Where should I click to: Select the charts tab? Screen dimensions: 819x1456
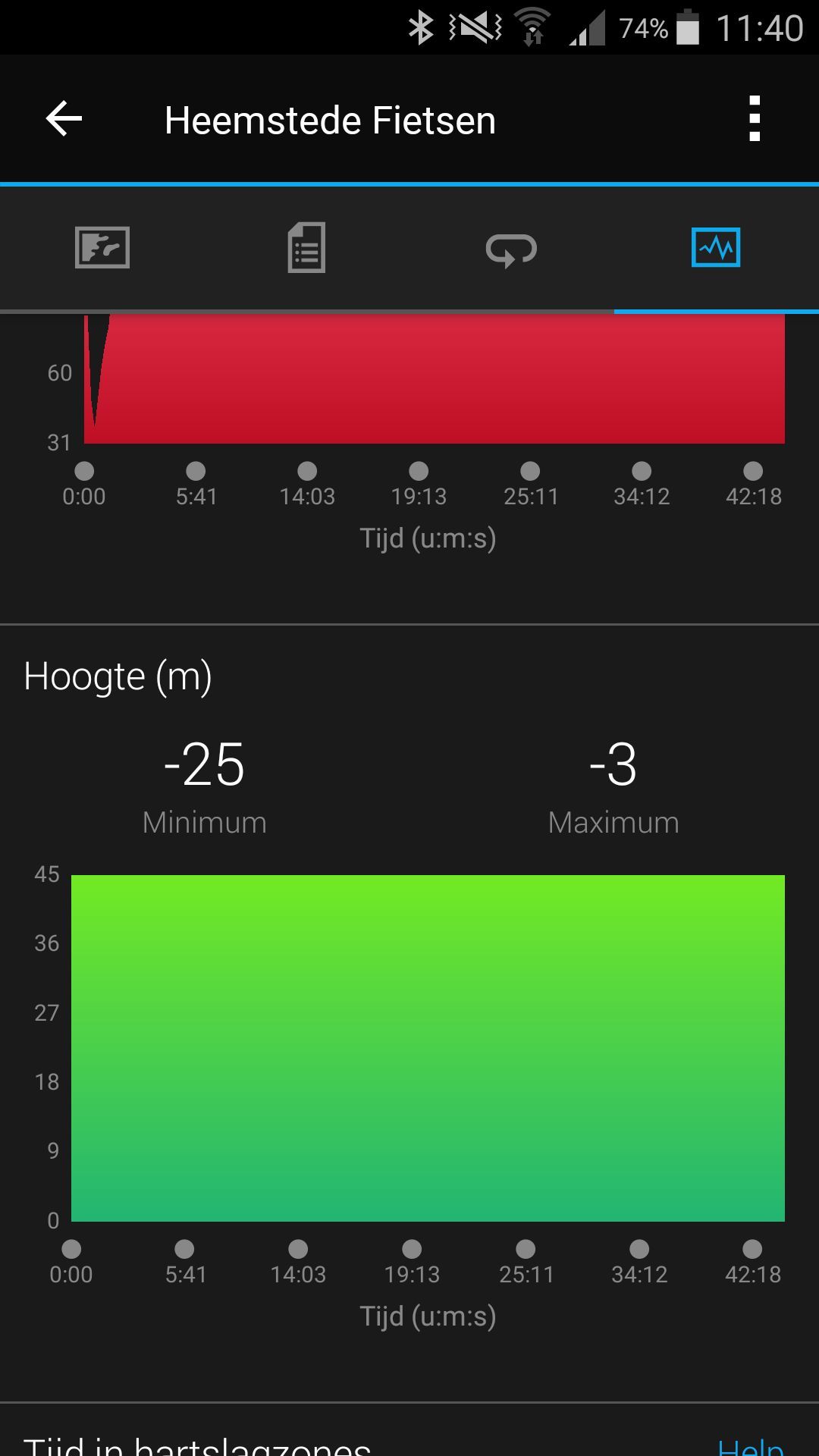tap(716, 248)
